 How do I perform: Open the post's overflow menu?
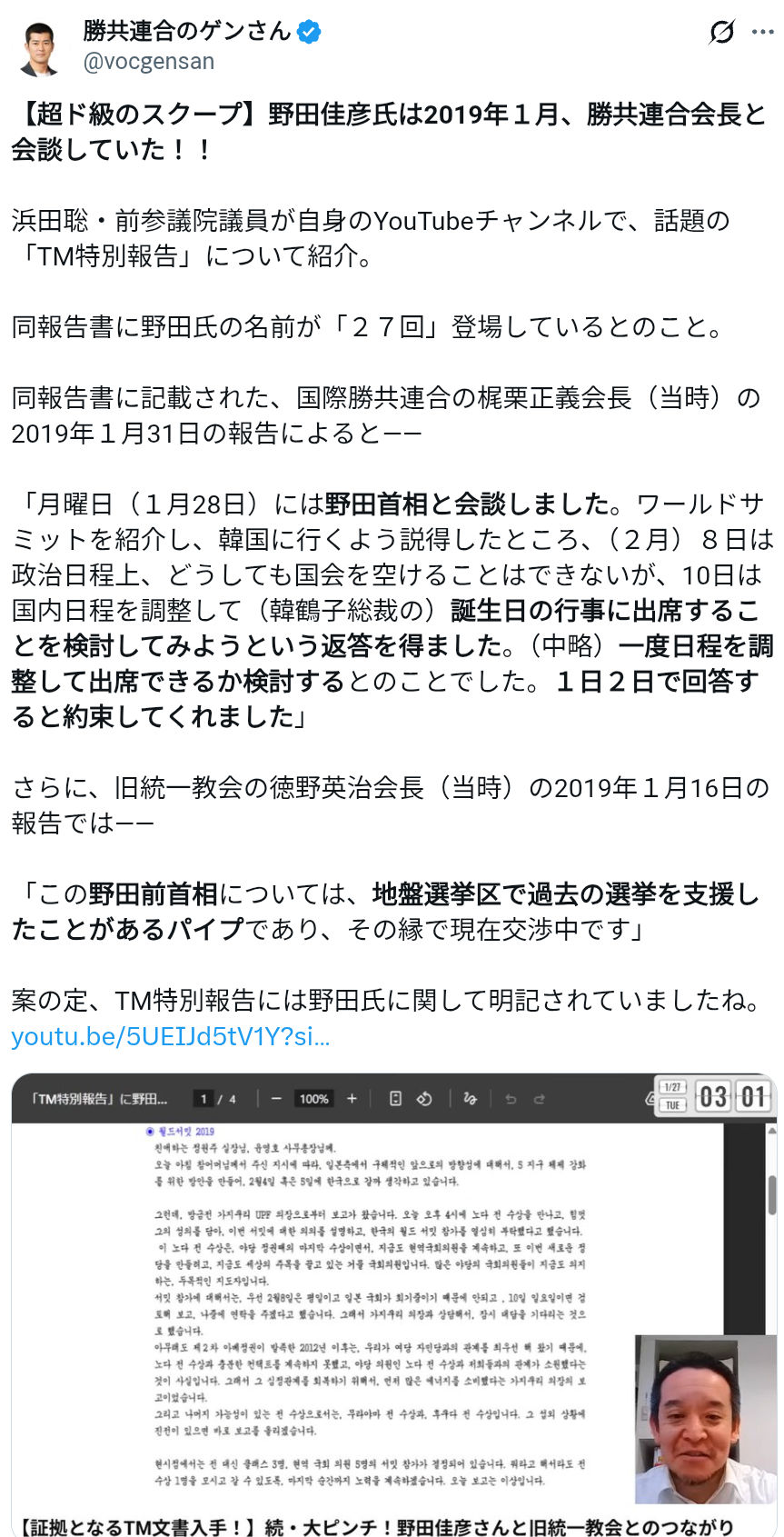point(763,33)
